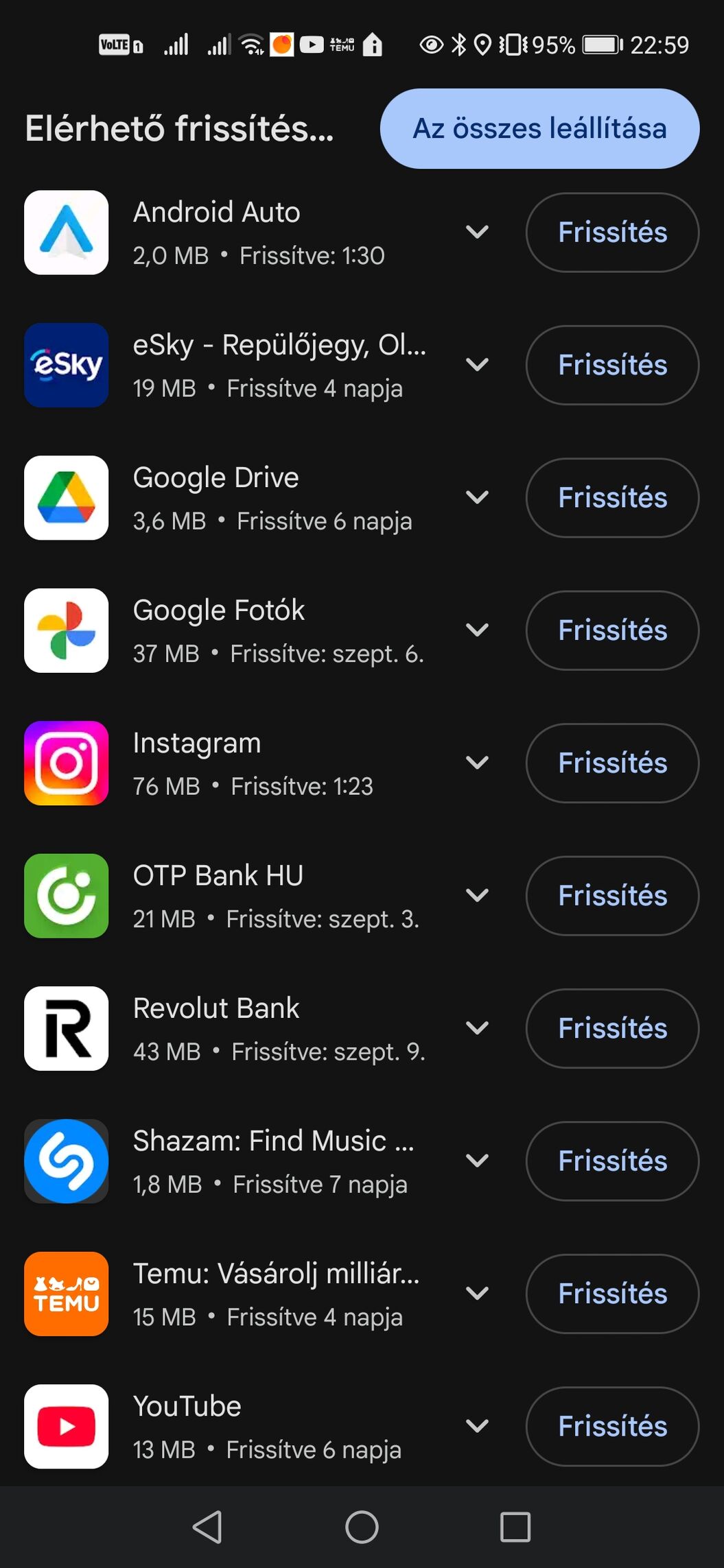This screenshot has width=724, height=1568.
Task: Tap Frissítés for Revolut Bank
Action: tap(612, 1028)
